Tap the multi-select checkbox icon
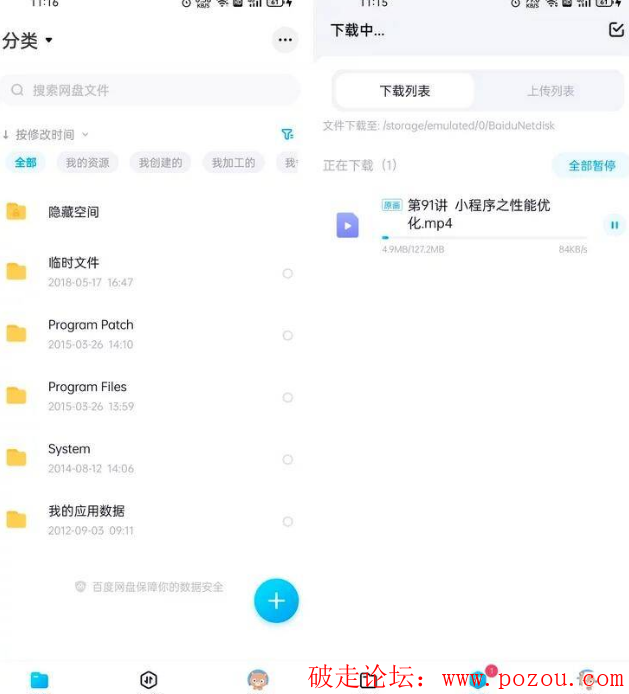 coord(616,30)
